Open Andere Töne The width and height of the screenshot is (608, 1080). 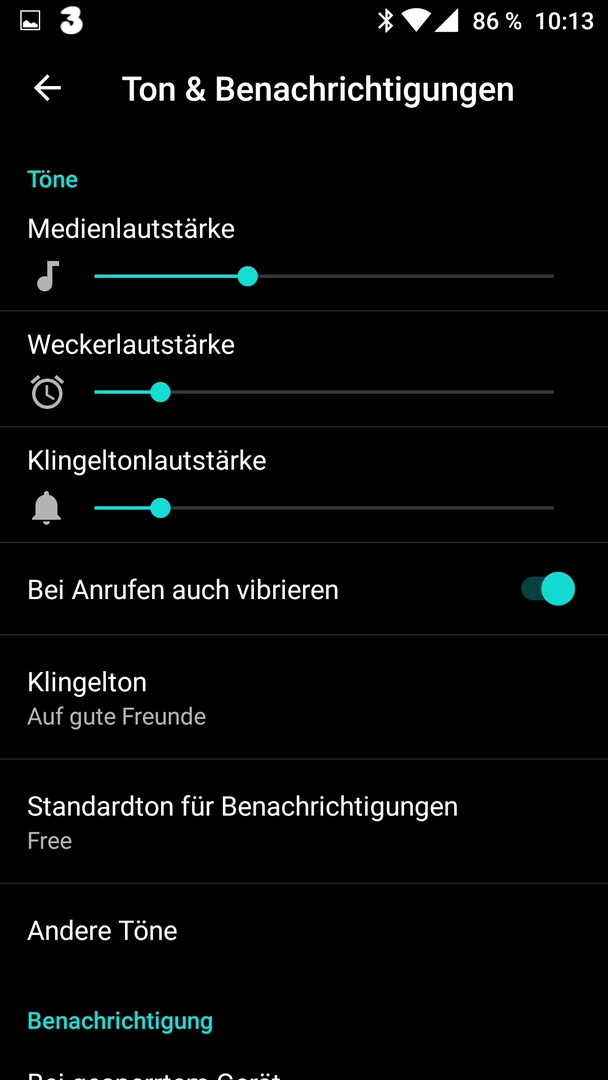pos(304,931)
